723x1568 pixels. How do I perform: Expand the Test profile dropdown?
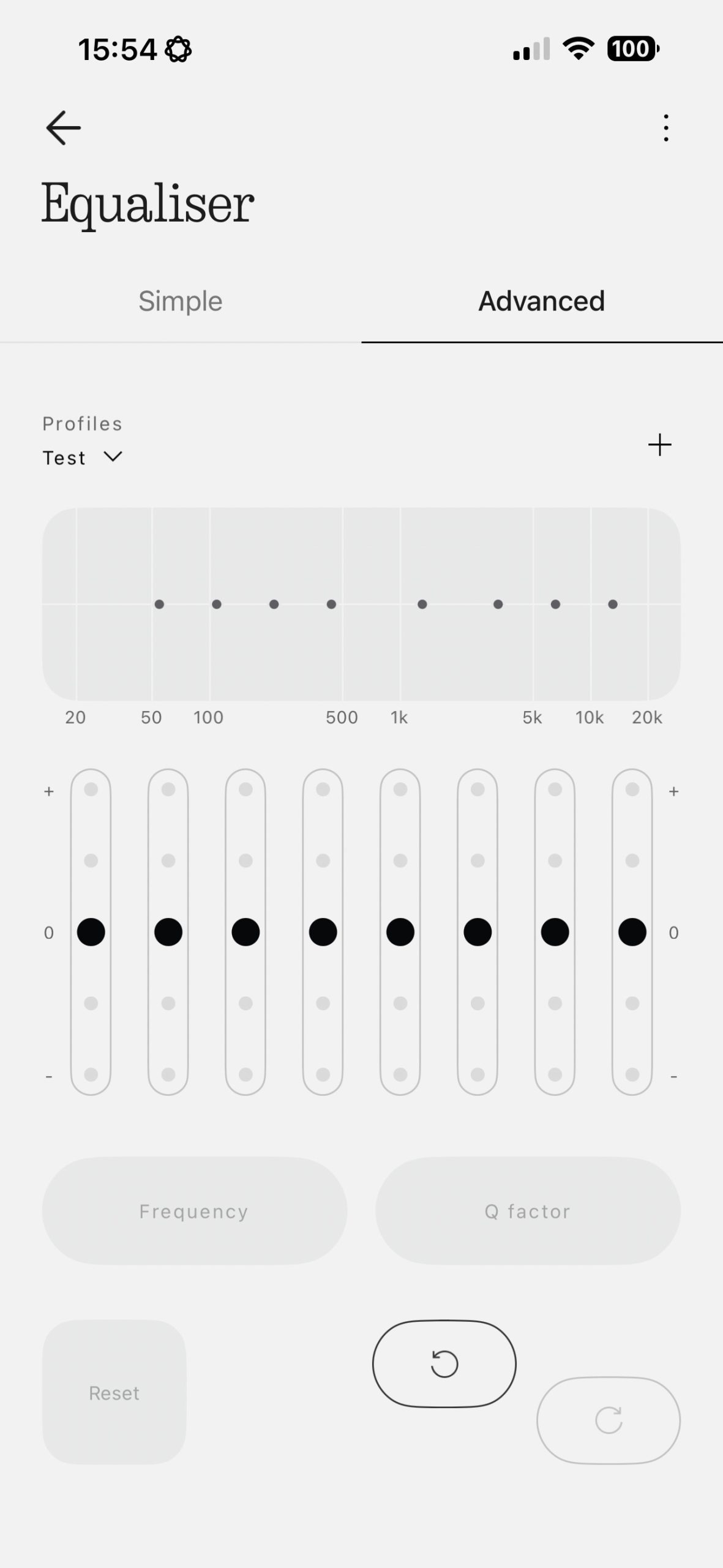click(x=83, y=458)
